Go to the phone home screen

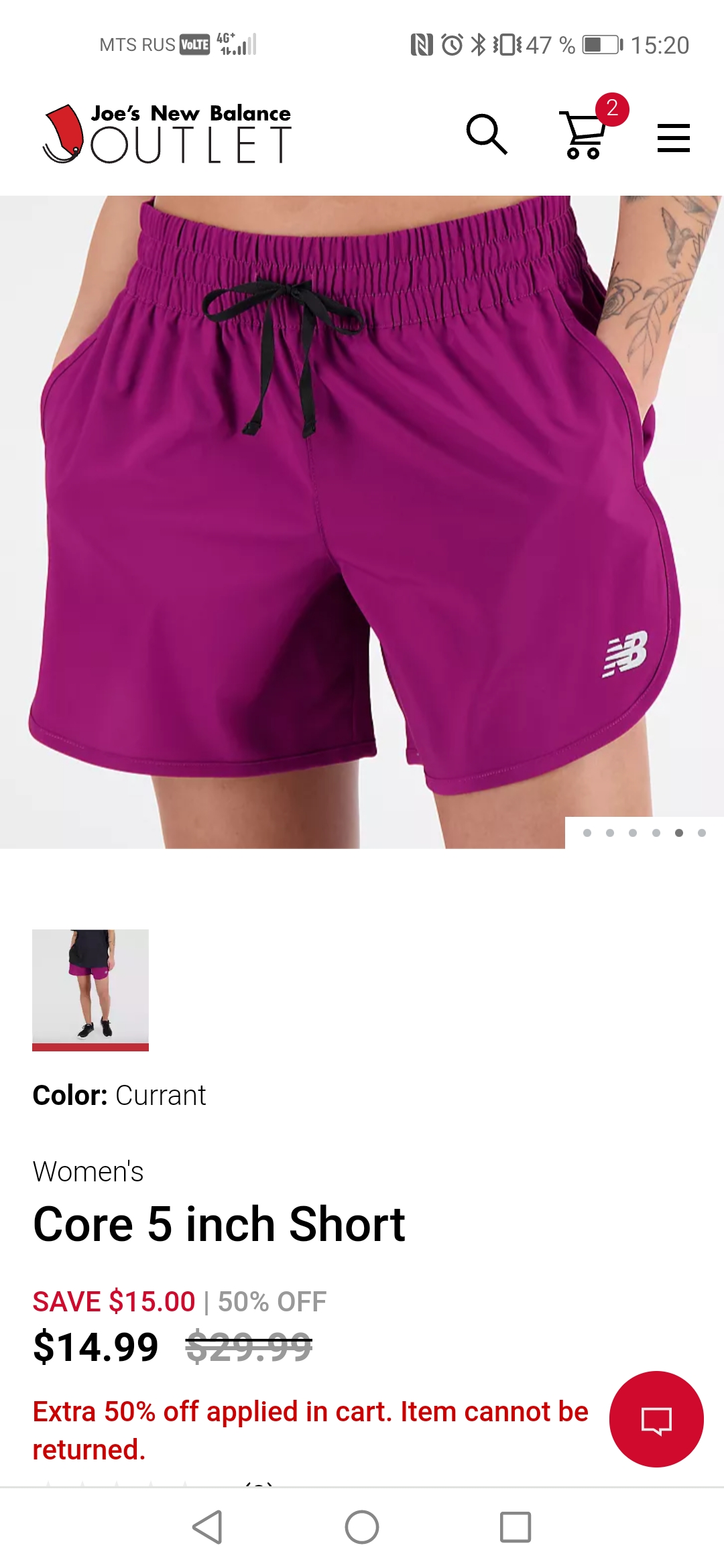click(362, 1527)
